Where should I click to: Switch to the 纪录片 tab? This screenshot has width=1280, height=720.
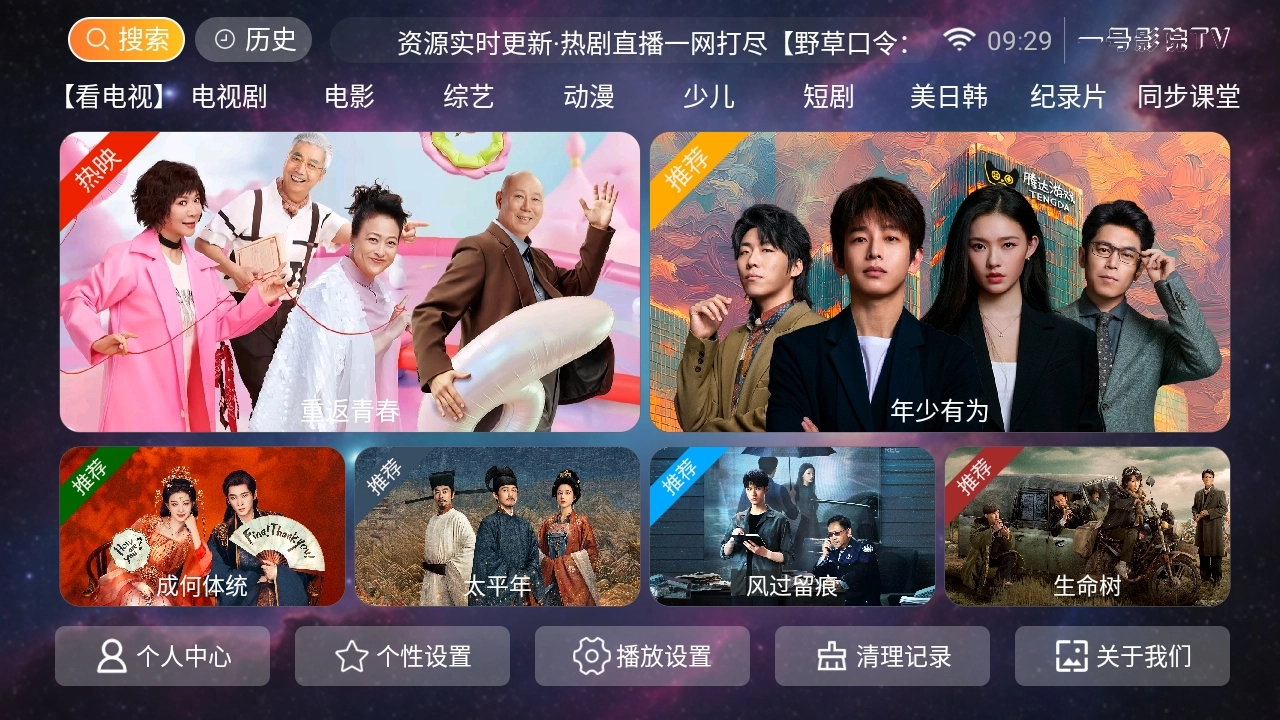point(1068,97)
